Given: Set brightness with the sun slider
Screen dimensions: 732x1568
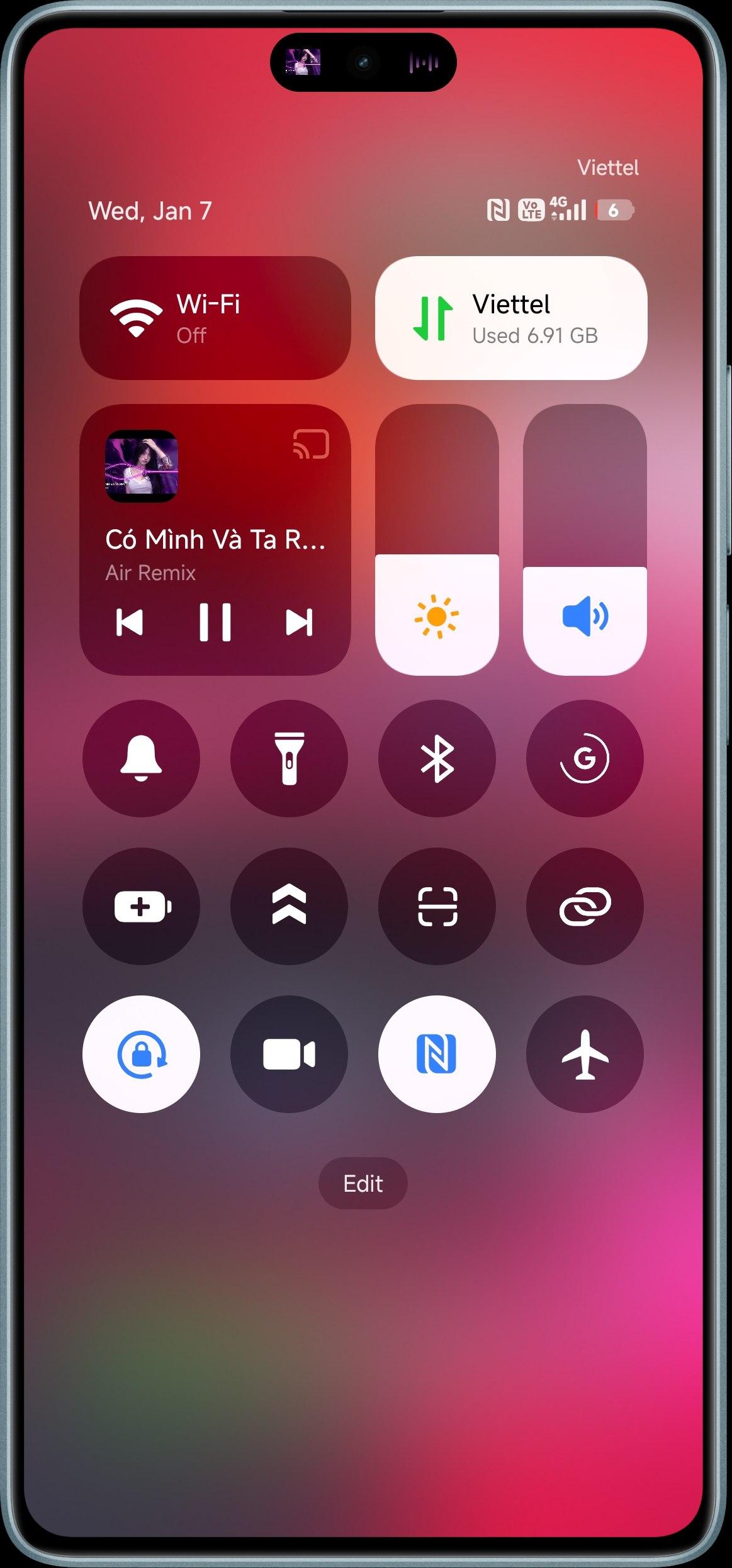Looking at the screenshot, I should tap(437, 540).
